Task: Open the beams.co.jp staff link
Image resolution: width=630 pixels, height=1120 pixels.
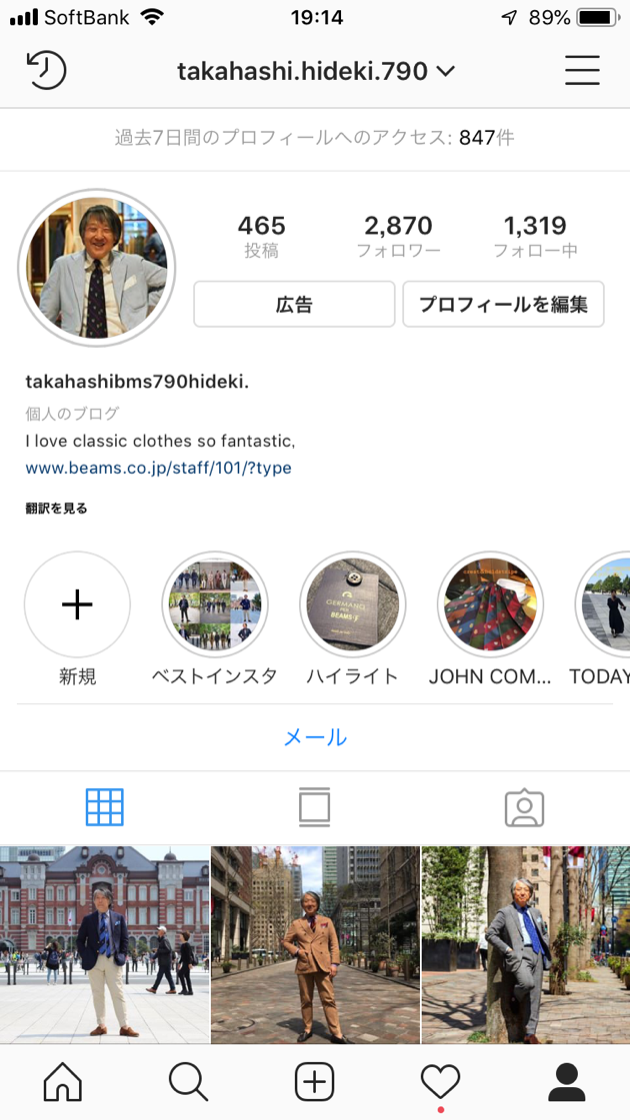Action: (159, 467)
